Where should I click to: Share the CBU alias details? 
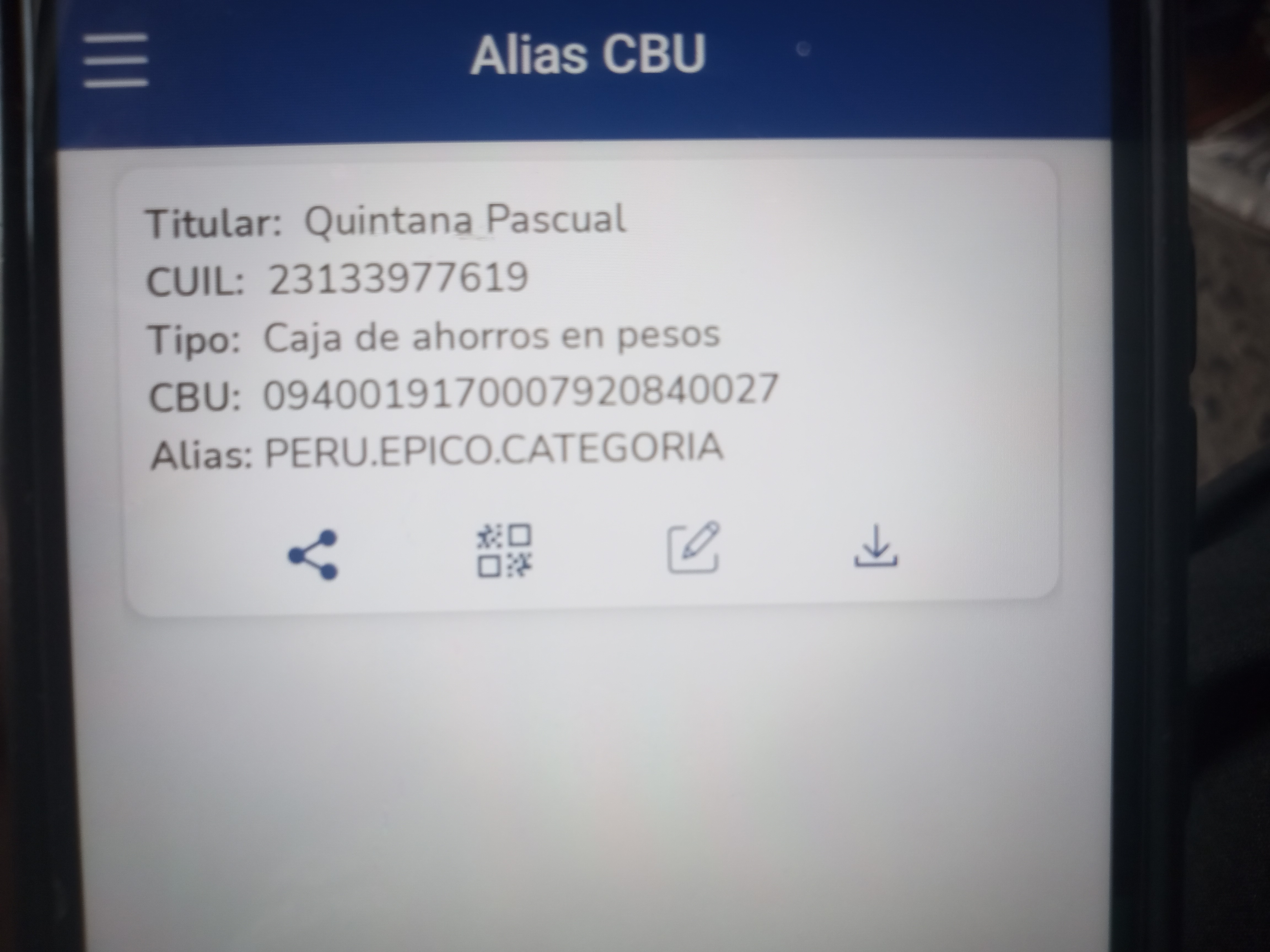click(313, 555)
